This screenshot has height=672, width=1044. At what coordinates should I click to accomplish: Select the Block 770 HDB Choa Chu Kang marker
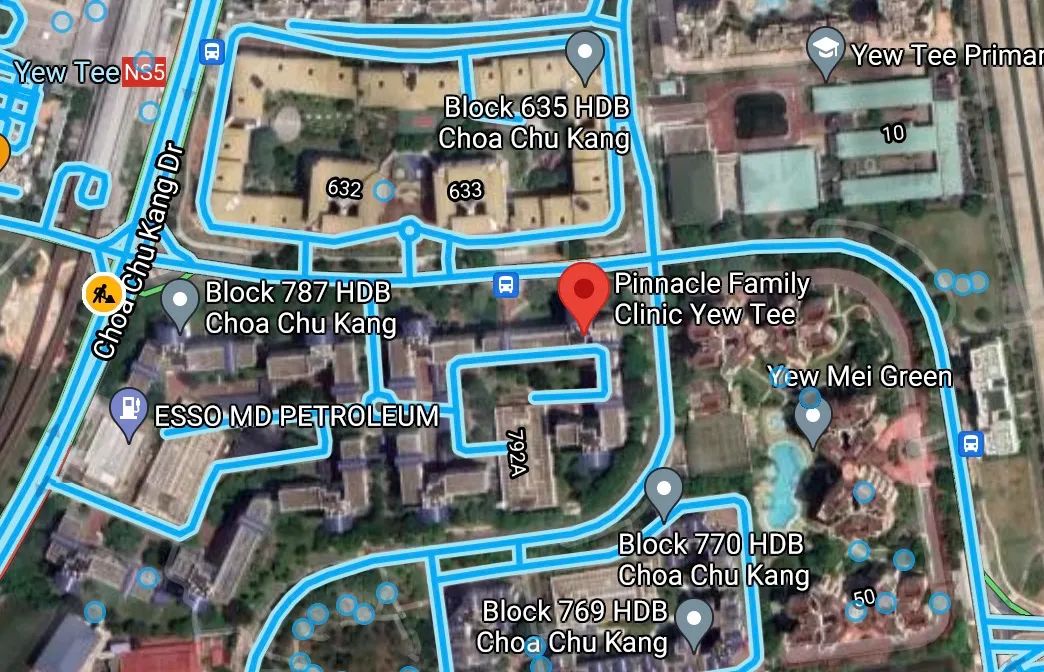663,491
